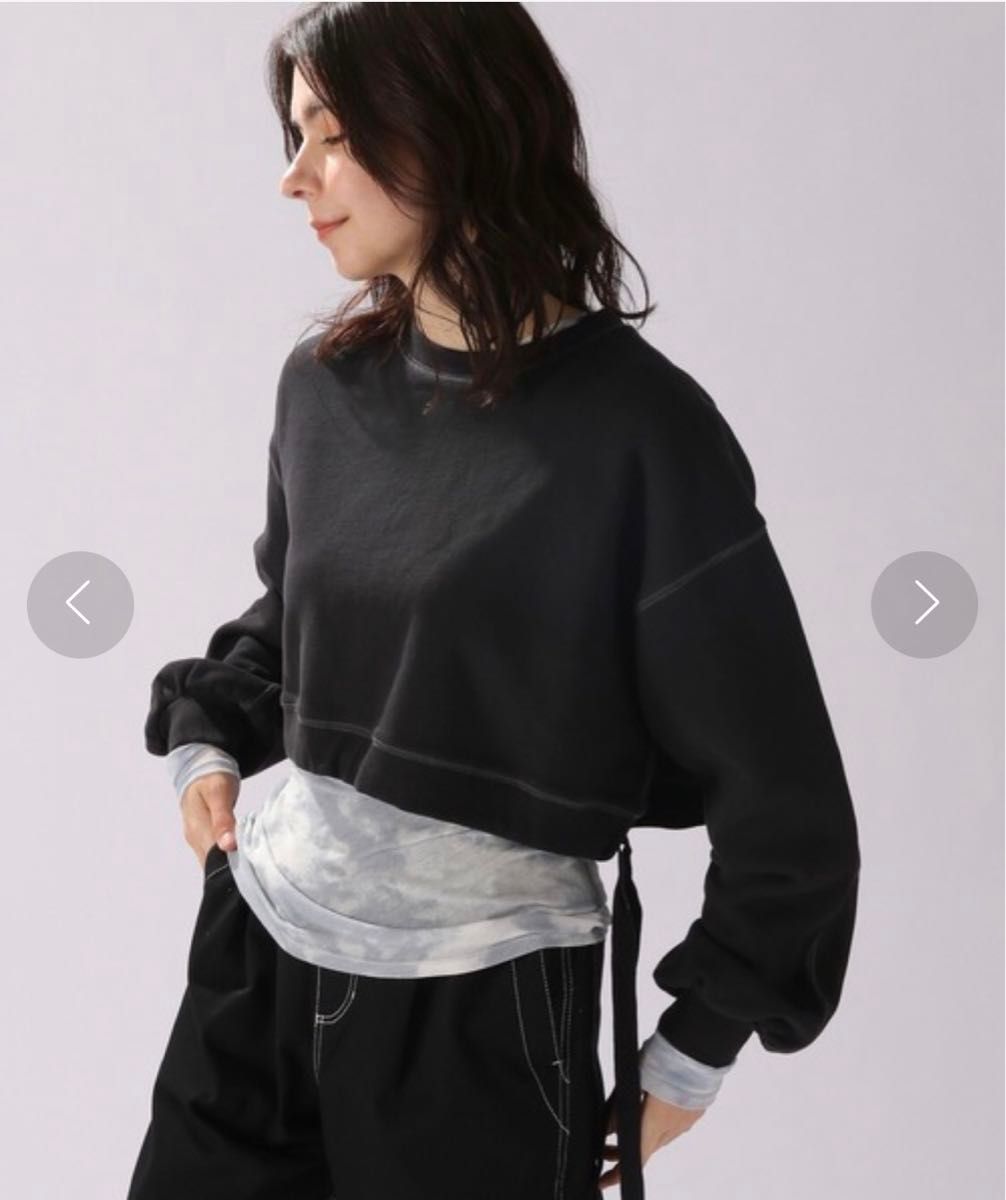Go to the previous product image
Image resolution: width=1006 pixels, height=1200 pixels.
click(x=80, y=604)
